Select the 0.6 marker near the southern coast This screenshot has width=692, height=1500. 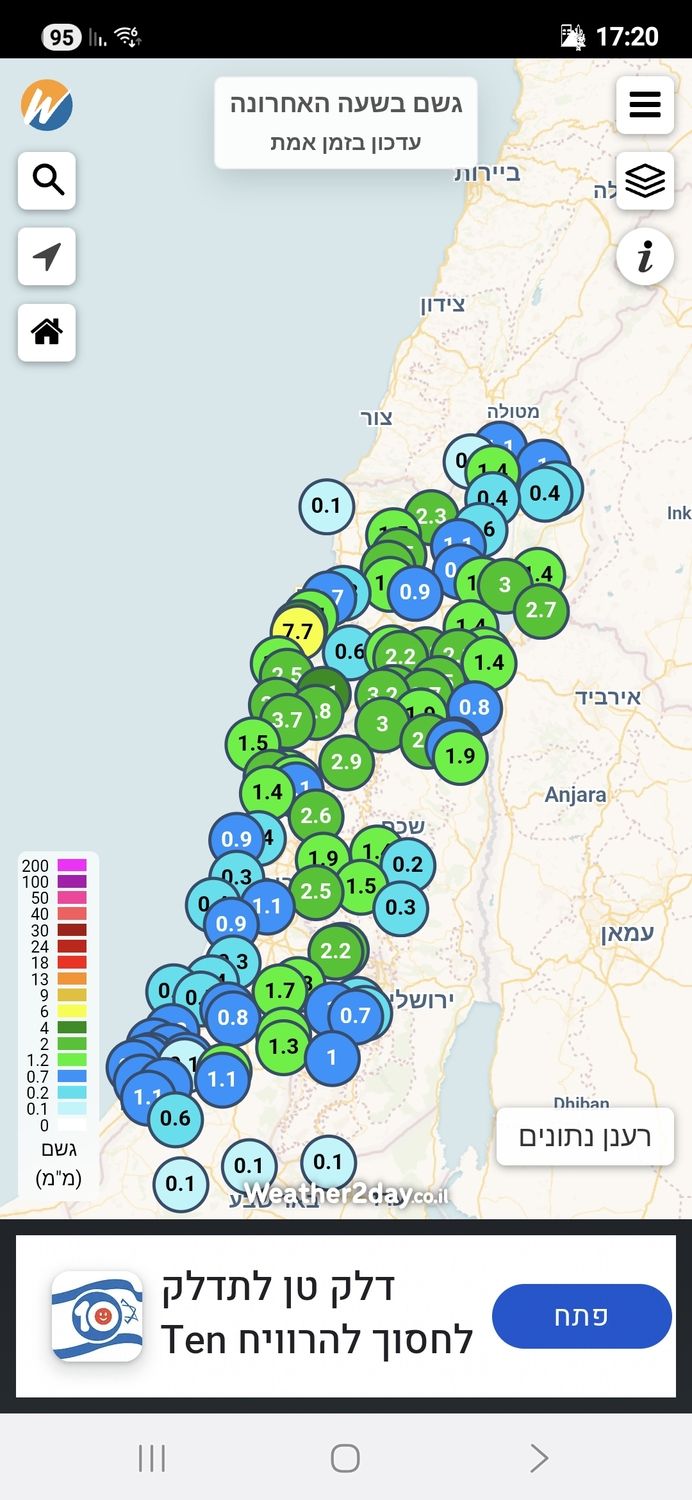(x=175, y=1118)
